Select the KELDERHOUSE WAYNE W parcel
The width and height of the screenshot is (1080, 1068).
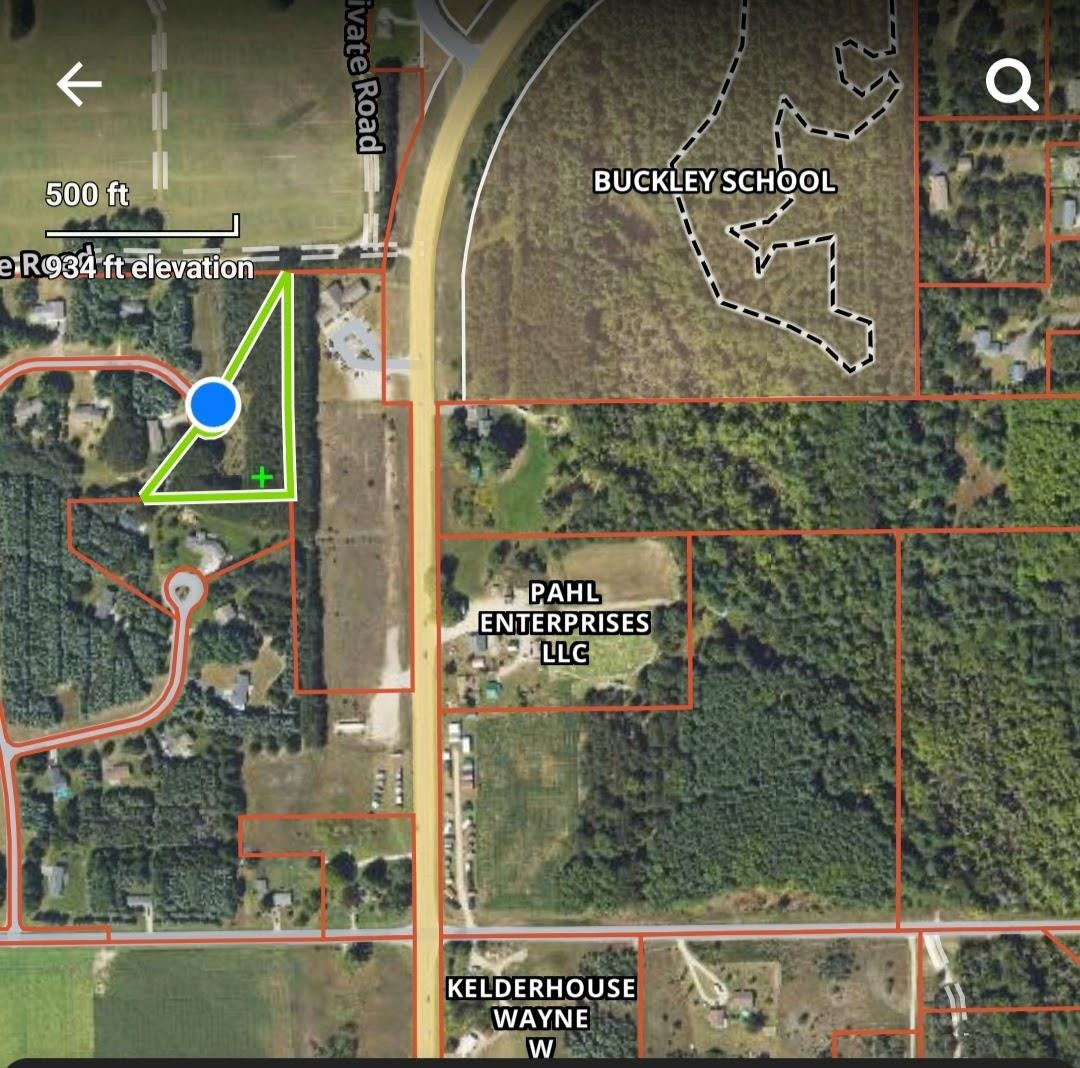coord(541,1018)
